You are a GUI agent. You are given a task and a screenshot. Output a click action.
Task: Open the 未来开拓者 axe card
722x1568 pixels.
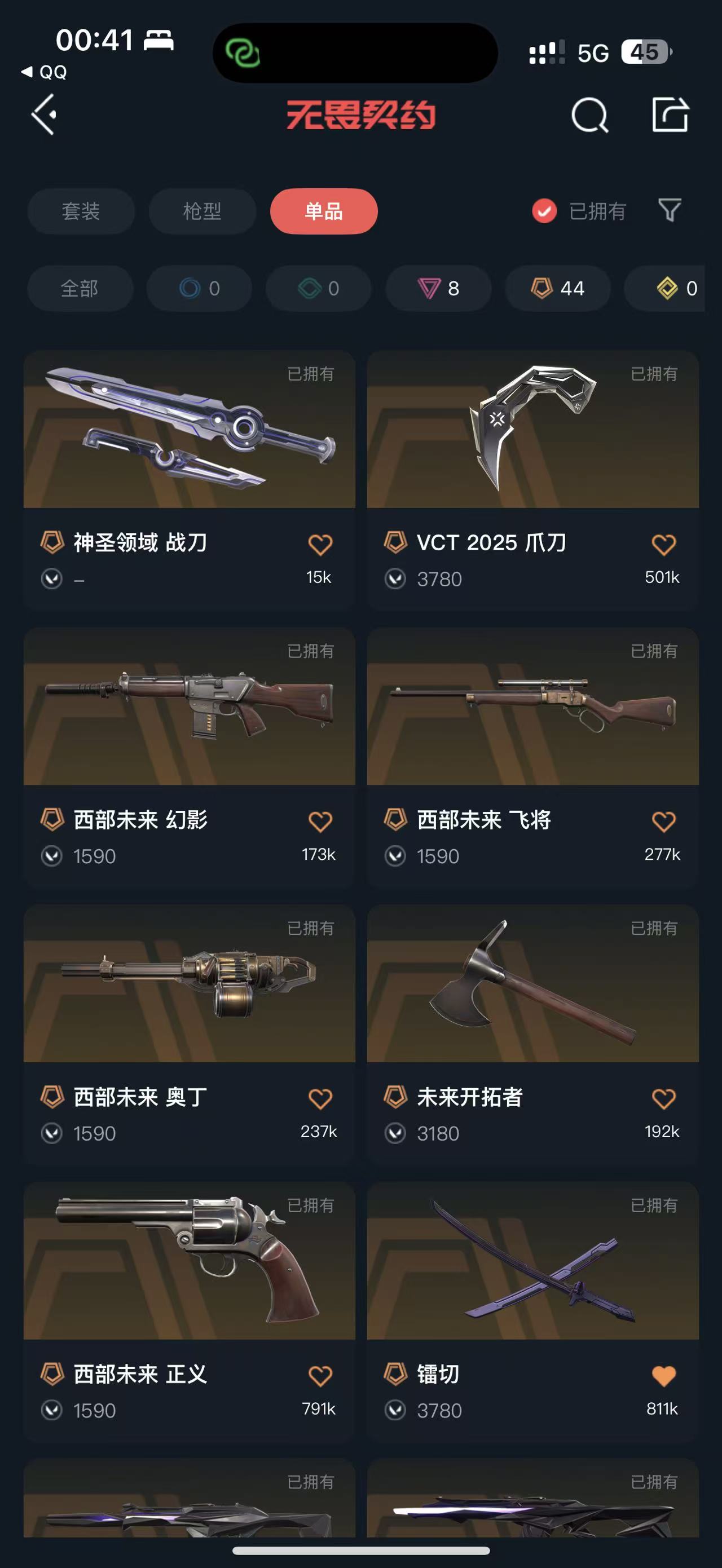(532, 1034)
